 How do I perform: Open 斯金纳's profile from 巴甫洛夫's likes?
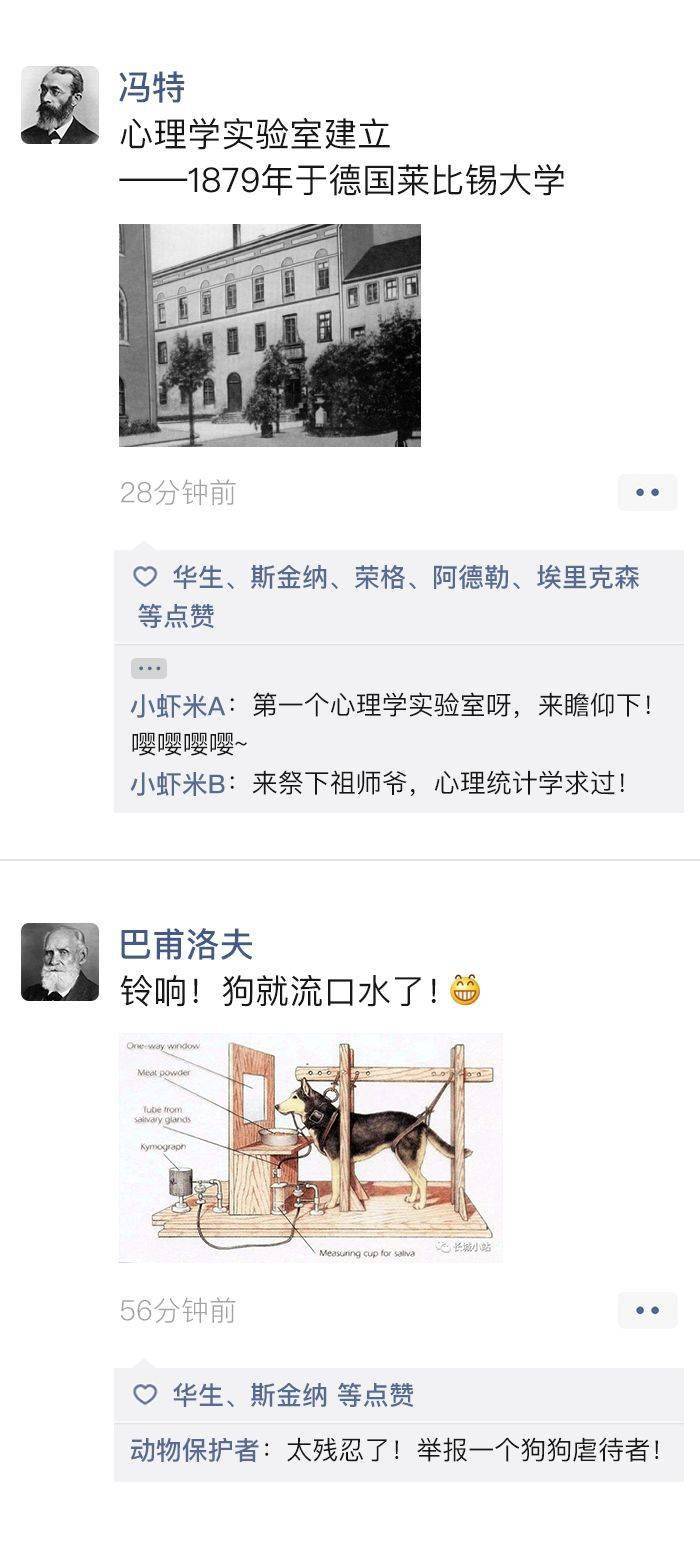click(289, 1395)
